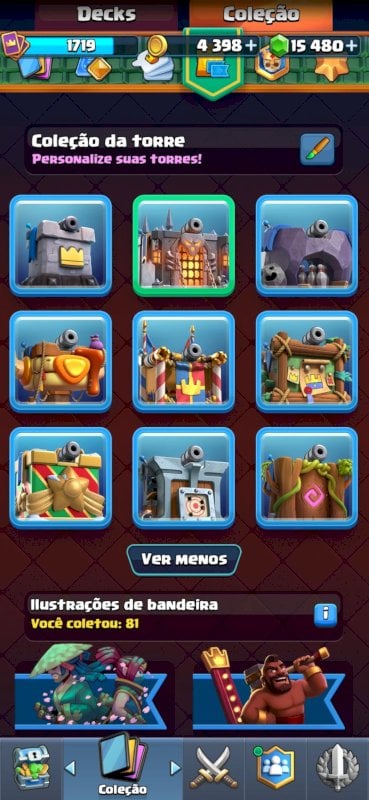Add more gems with plus button
This screenshot has height=800, width=369.
(x=351, y=45)
